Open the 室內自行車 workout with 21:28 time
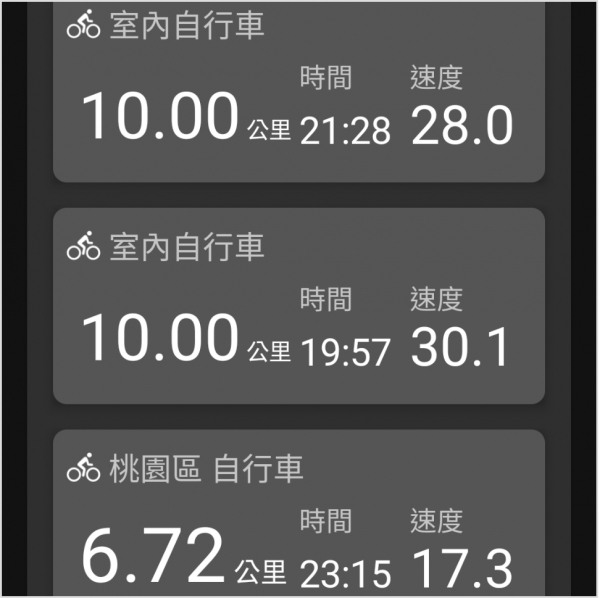This screenshot has width=600, height=598. 298,95
